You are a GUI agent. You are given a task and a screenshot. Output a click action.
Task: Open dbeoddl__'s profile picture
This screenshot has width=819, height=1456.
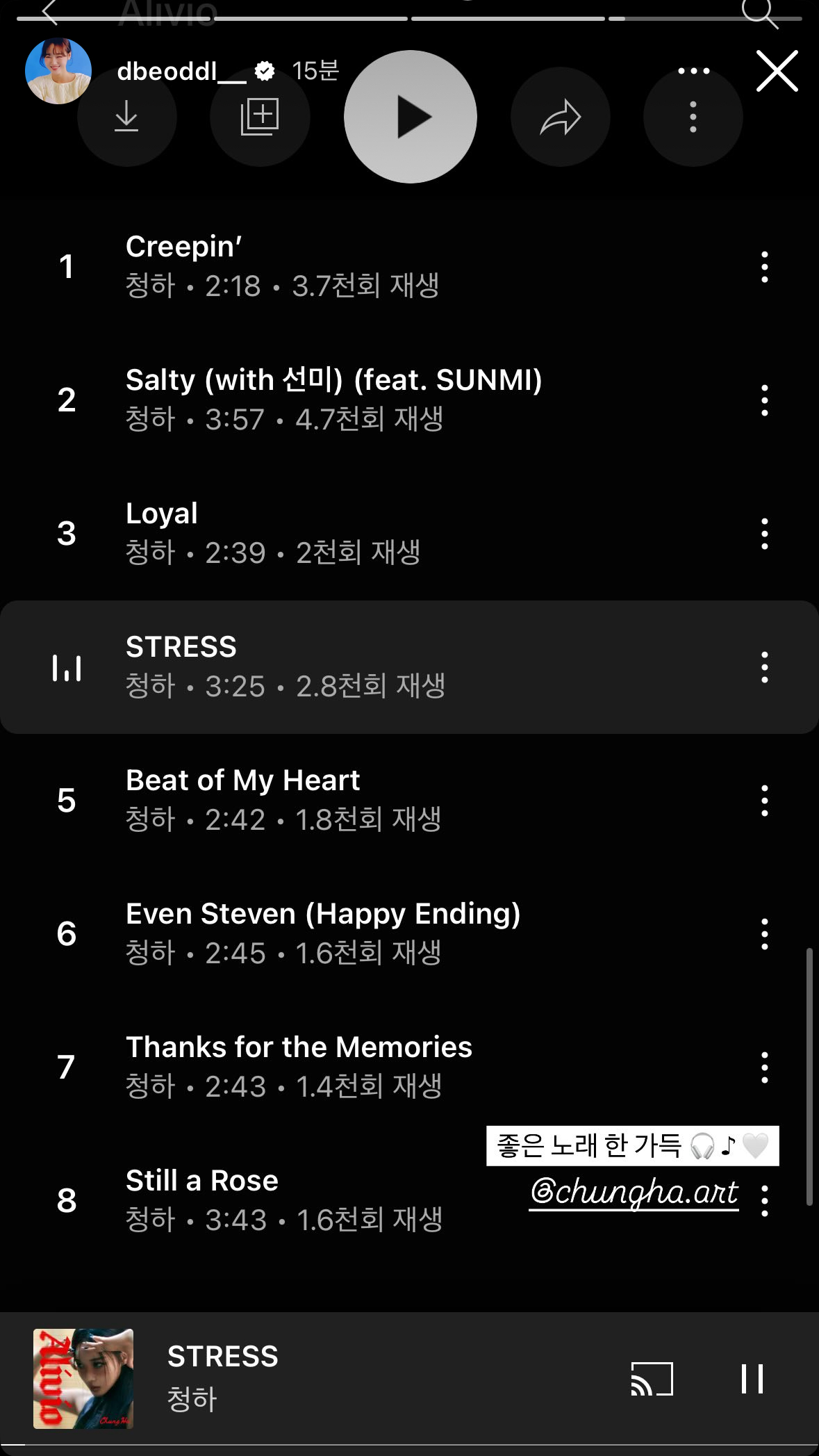tap(58, 71)
